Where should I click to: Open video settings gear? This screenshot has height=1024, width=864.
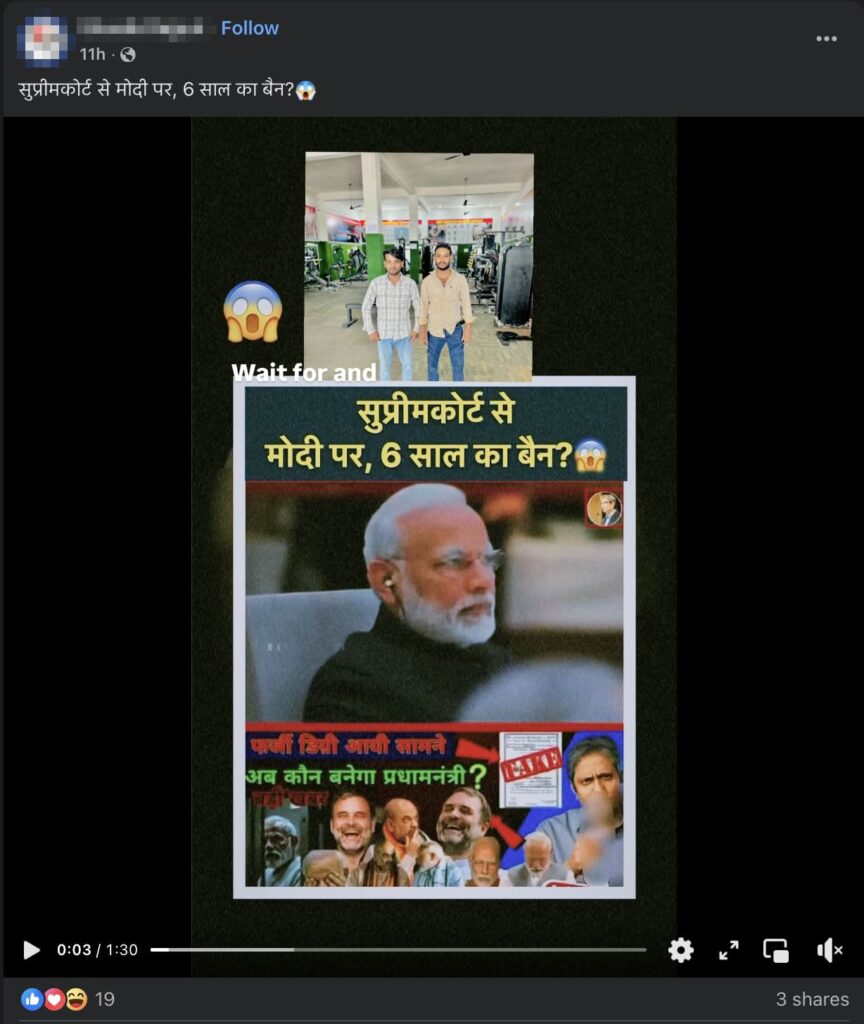pos(681,950)
